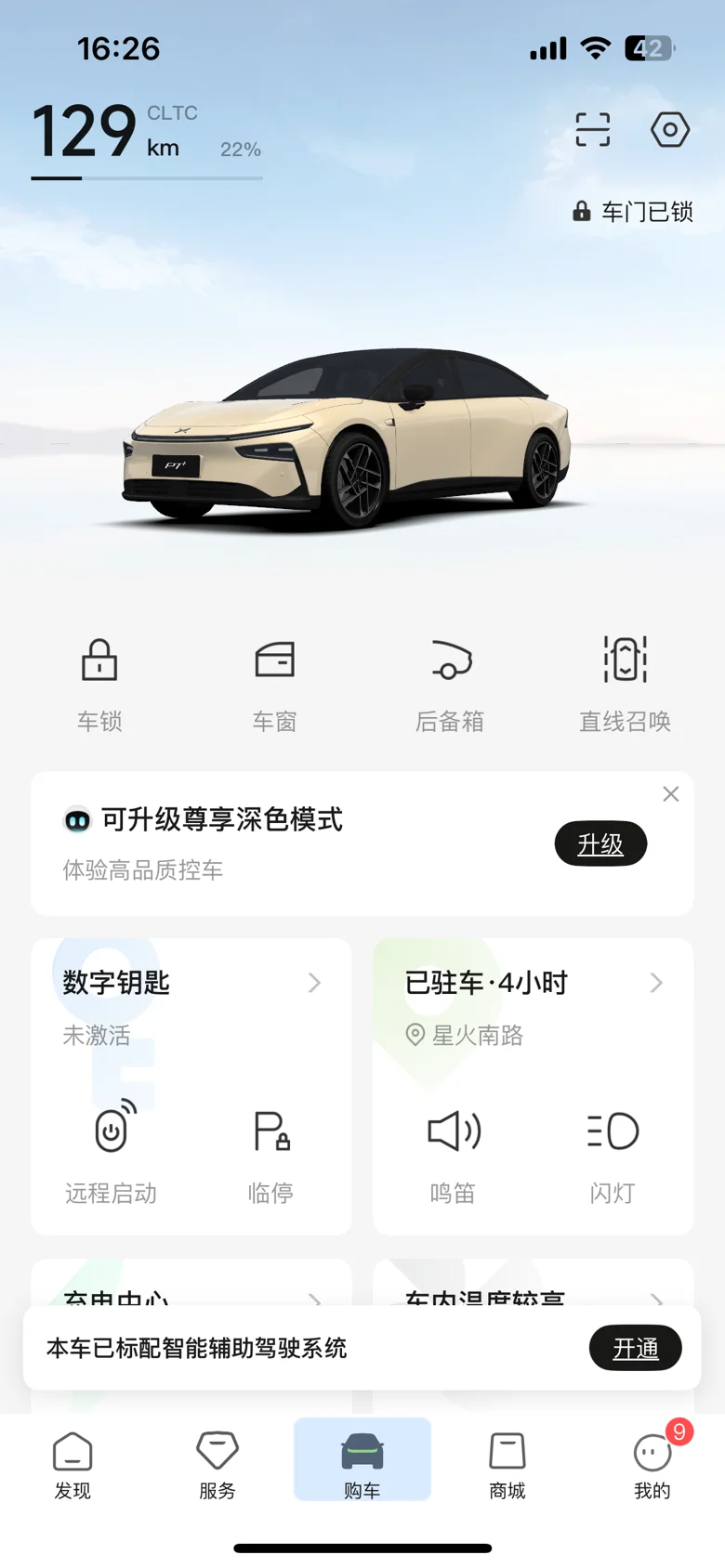Open the 我的 tab

pyautogui.click(x=652, y=1465)
